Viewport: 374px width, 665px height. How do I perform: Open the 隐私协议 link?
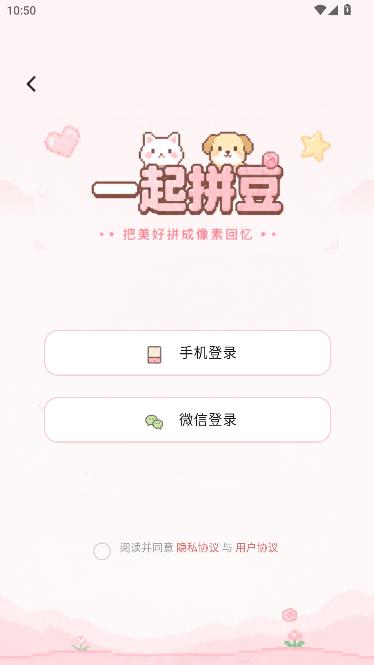pos(198,548)
